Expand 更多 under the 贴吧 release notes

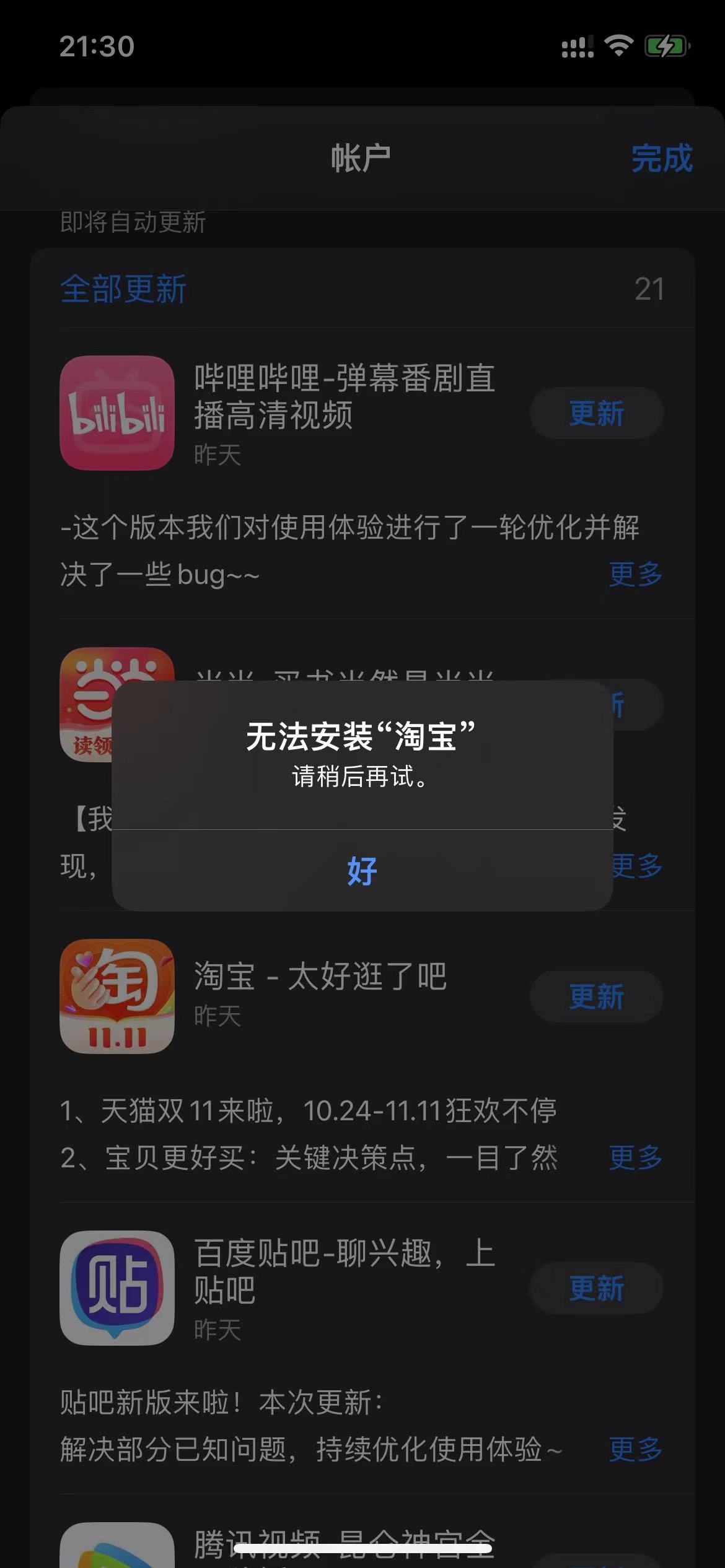coord(635,1449)
